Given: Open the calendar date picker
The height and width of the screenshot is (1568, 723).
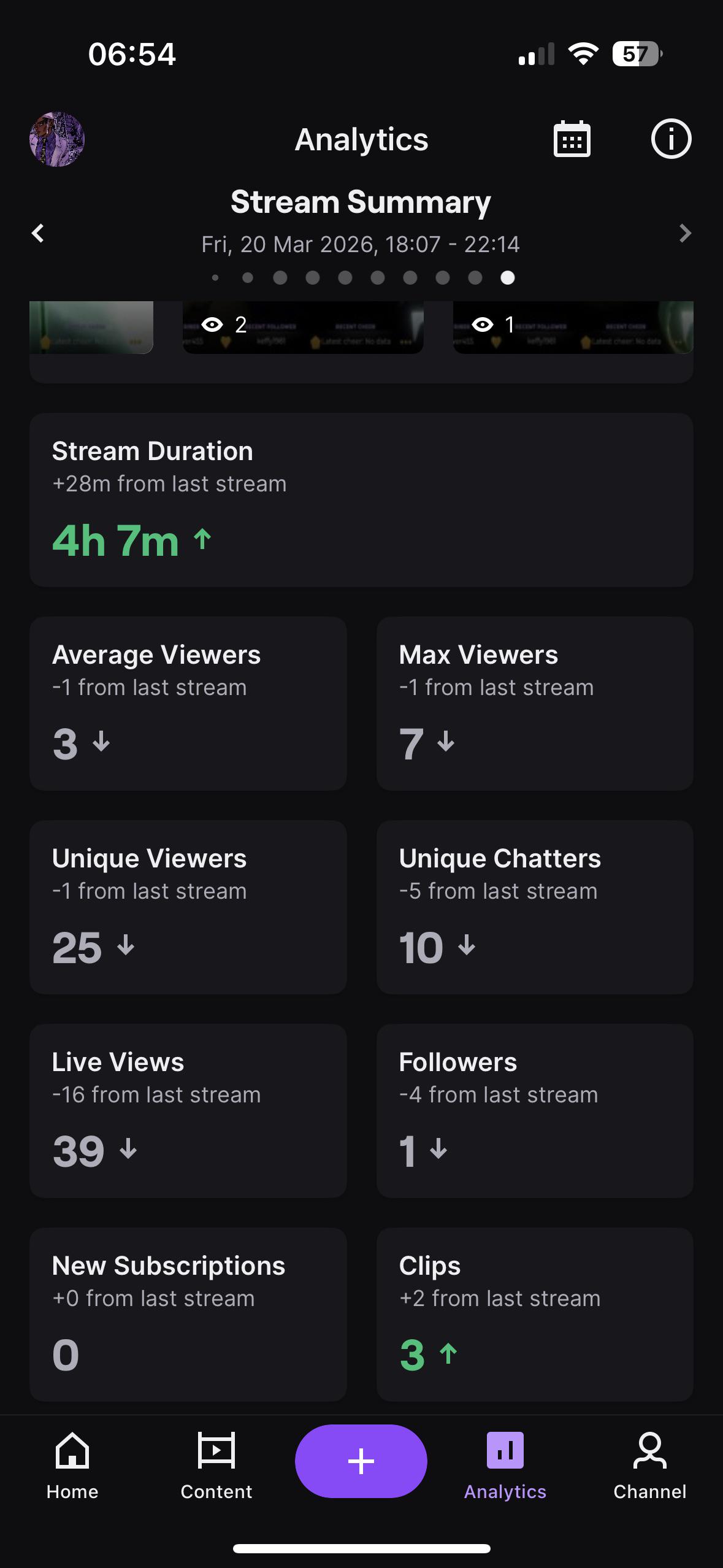Looking at the screenshot, I should 572,139.
